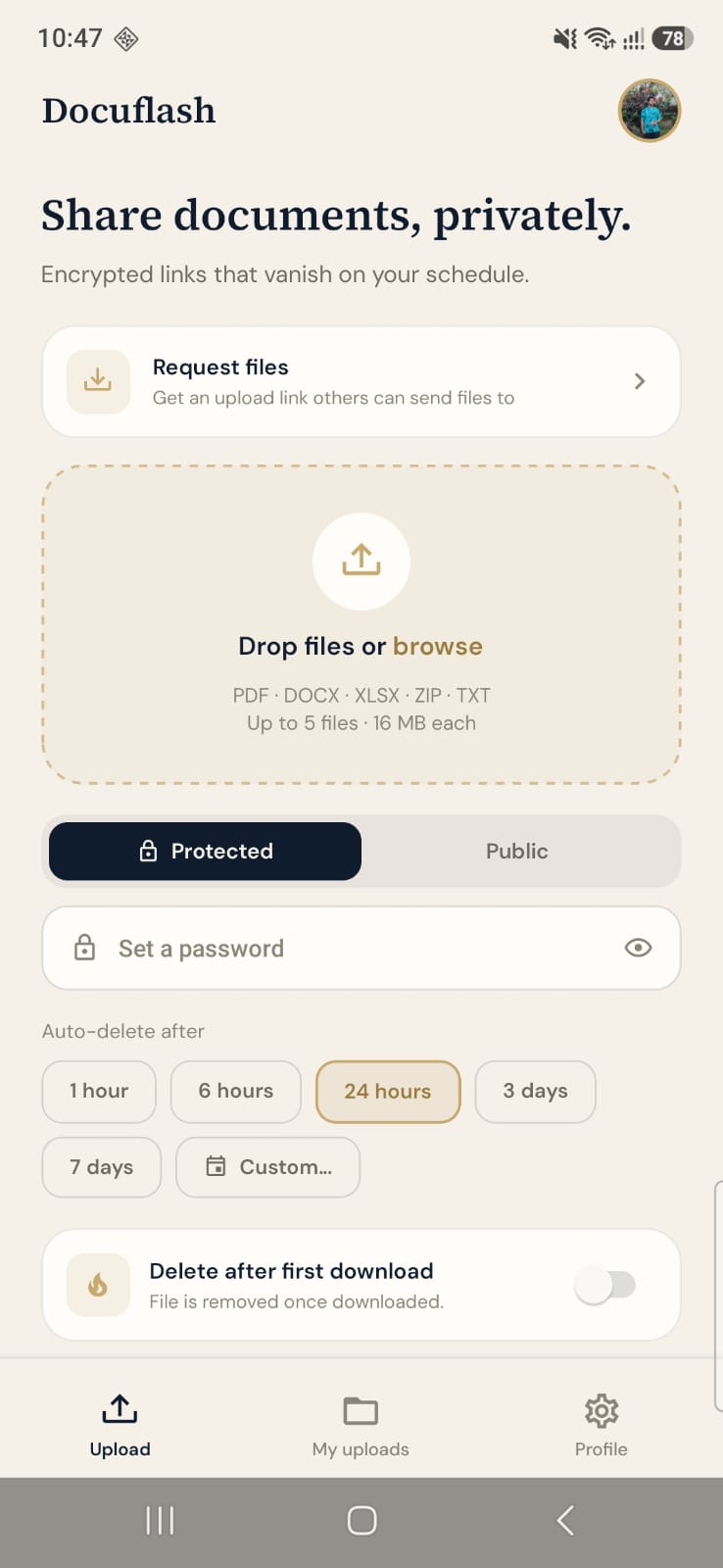
Task: Open the Request files card
Action: [x=361, y=381]
